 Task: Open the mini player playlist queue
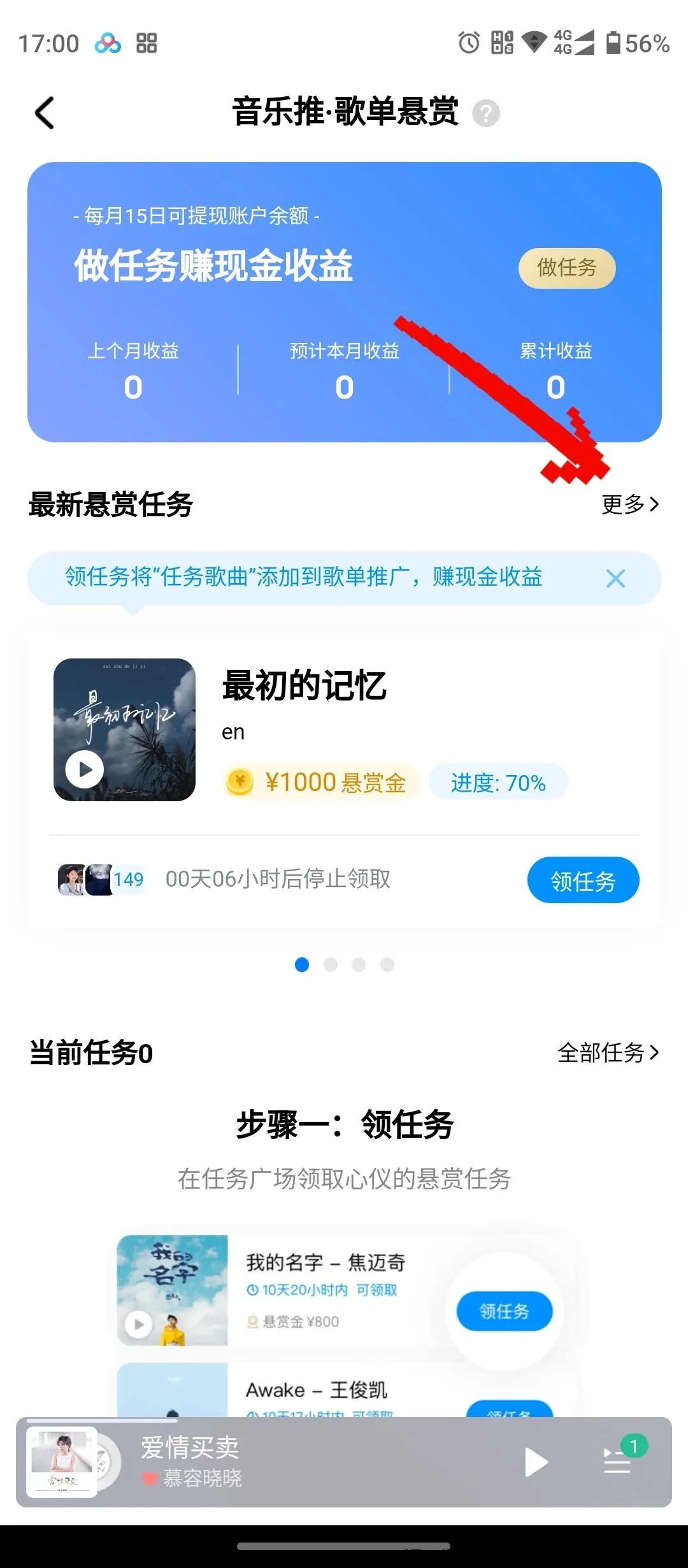click(617, 1460)
